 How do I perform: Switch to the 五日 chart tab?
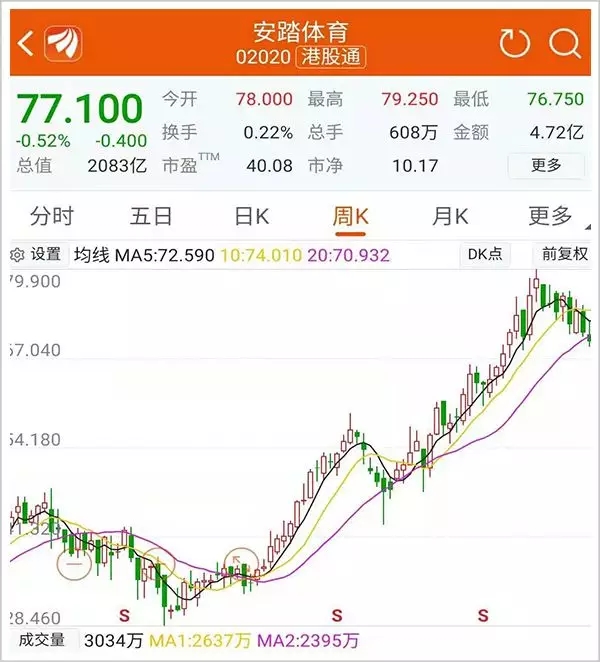(x=151, y=215)
